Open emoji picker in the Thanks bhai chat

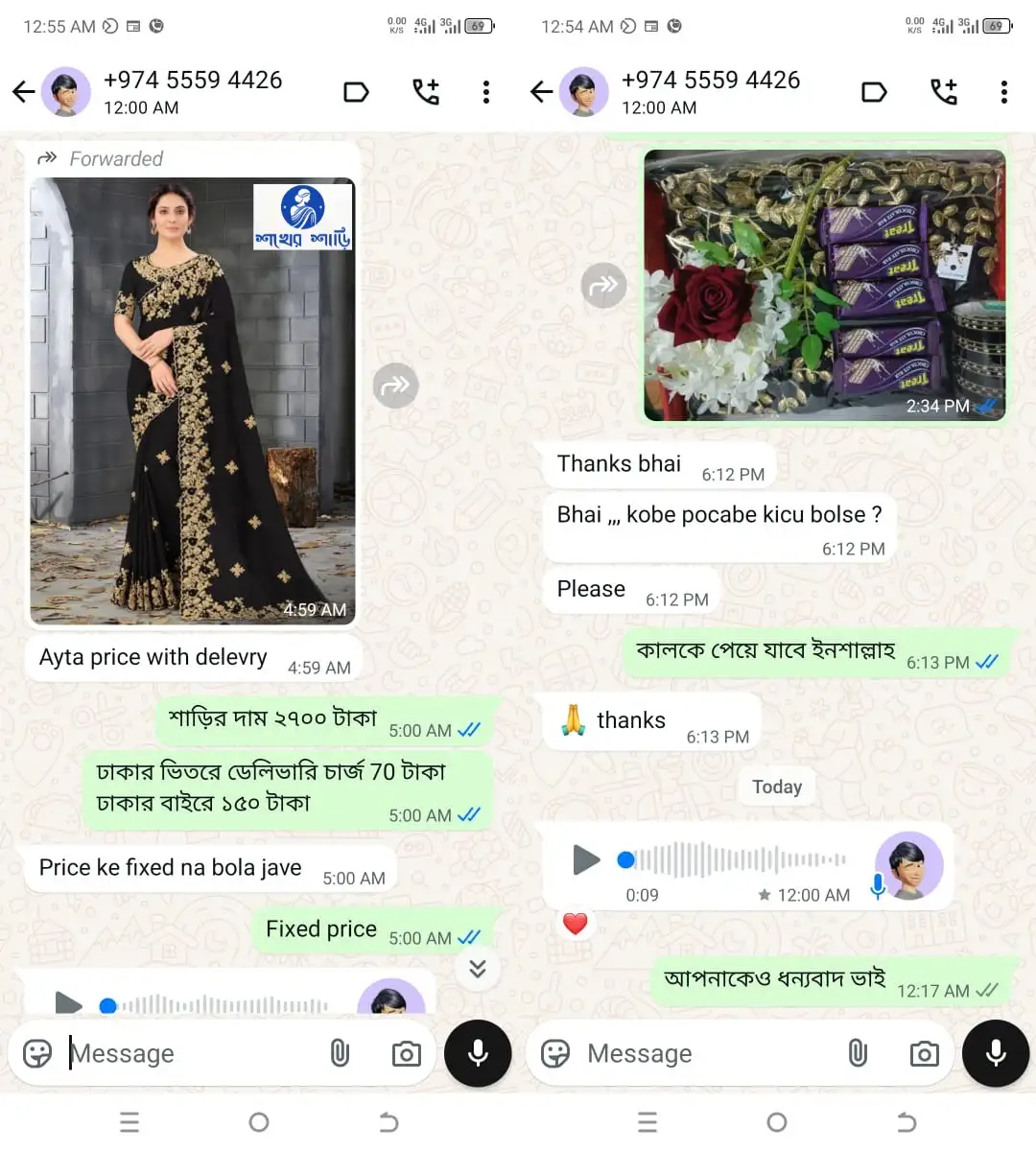pos(555,1053)
